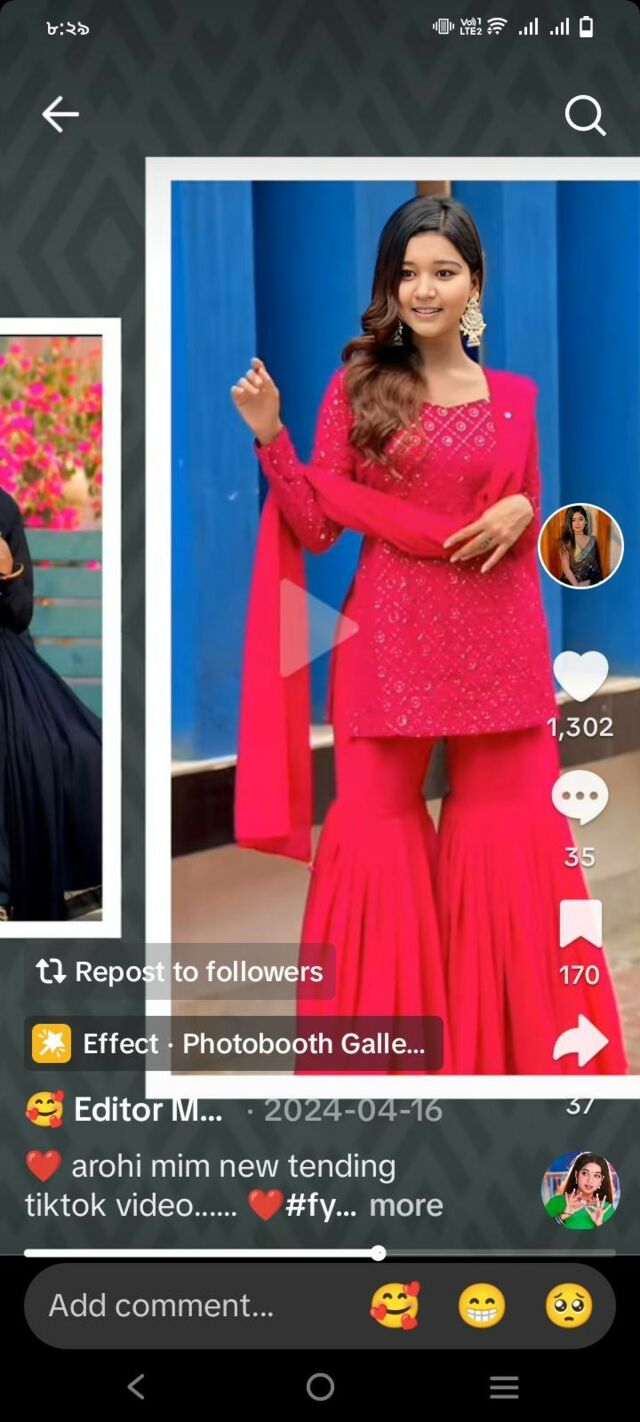This screenshot has height=1422, width=640.
Task: Like this video with the heart
Action: coord(581,676)
